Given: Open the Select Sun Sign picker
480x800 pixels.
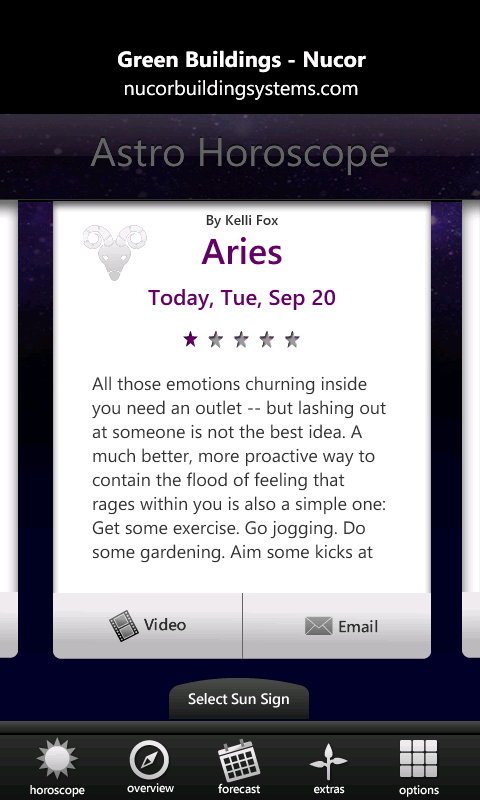Looking at the screenshot, I should point(239,699).
